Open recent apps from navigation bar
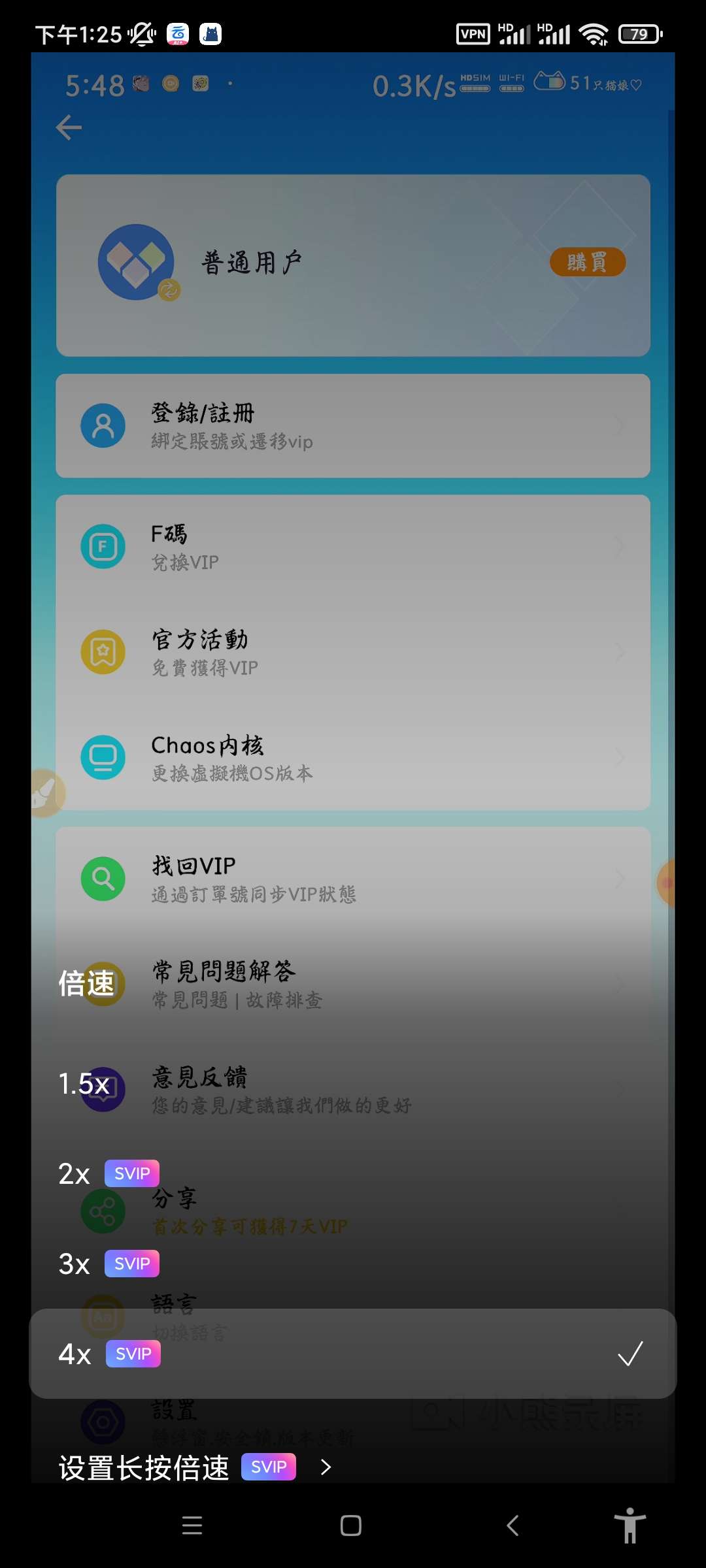This screenshot has width=706, height=1568. click(x=192, y=1526)
